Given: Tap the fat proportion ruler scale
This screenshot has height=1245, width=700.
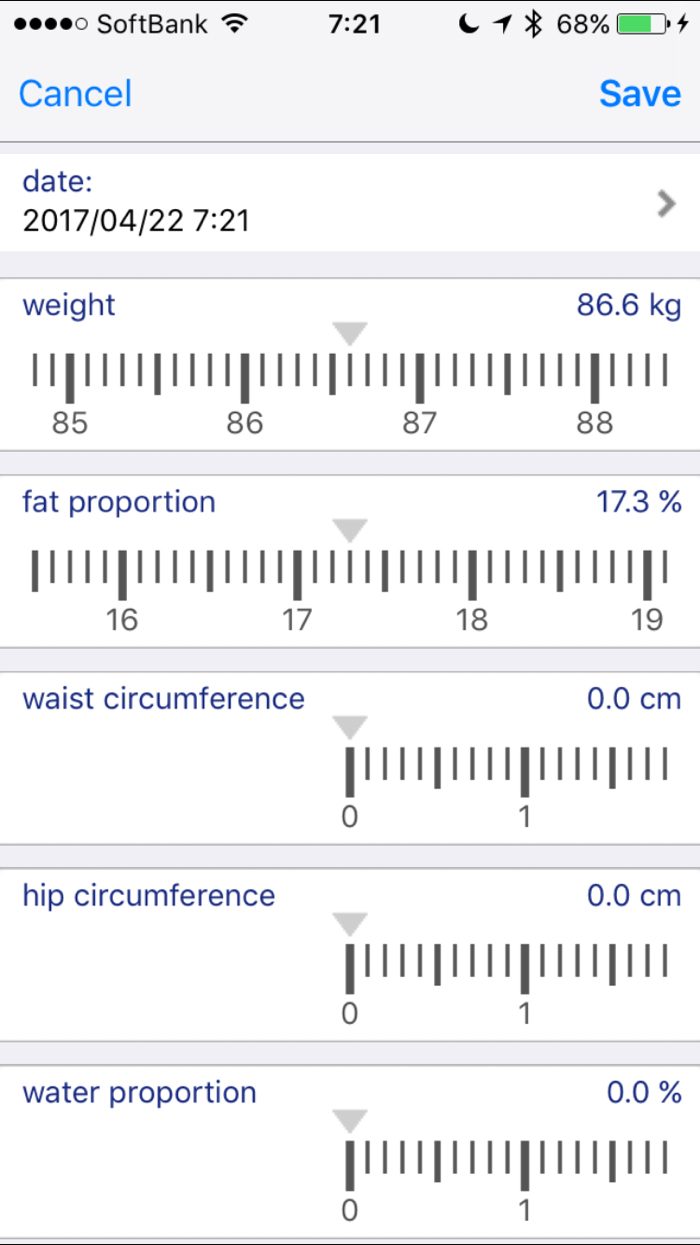Looking at the screenshot, I should click(350, 572).
